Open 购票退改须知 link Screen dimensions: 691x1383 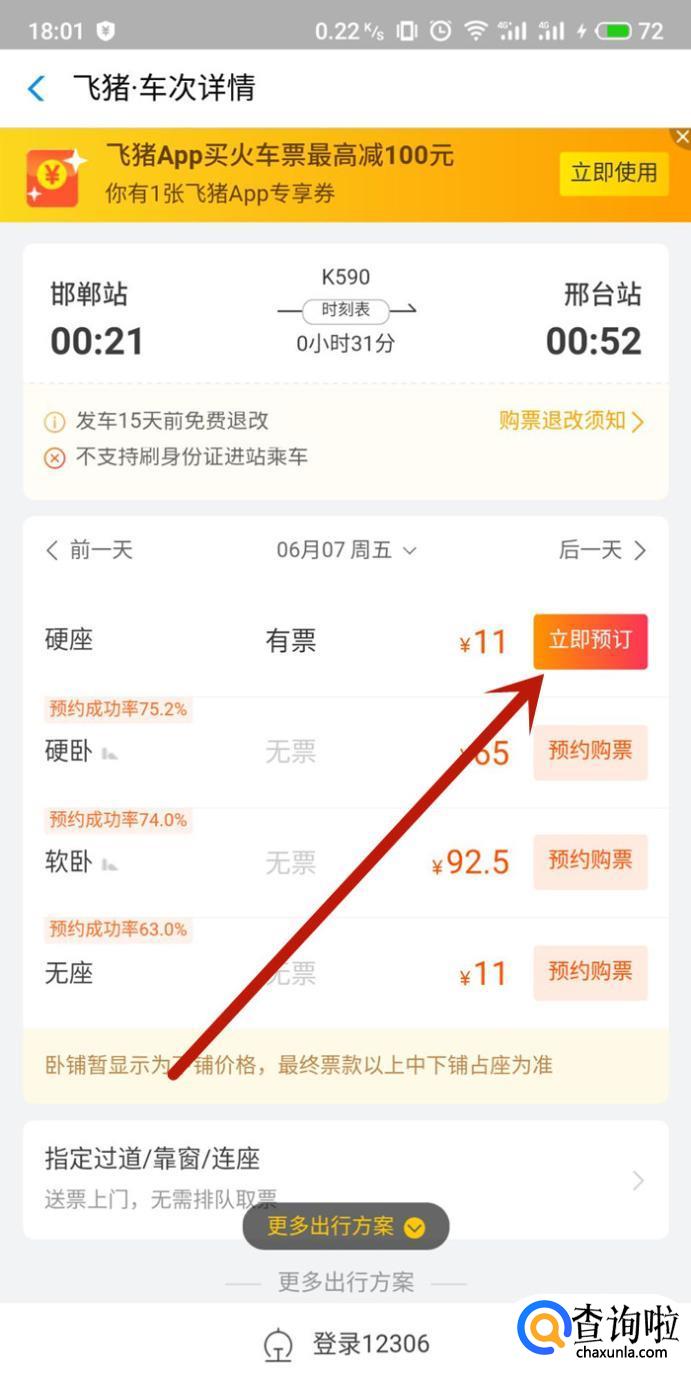coord(571,421)
